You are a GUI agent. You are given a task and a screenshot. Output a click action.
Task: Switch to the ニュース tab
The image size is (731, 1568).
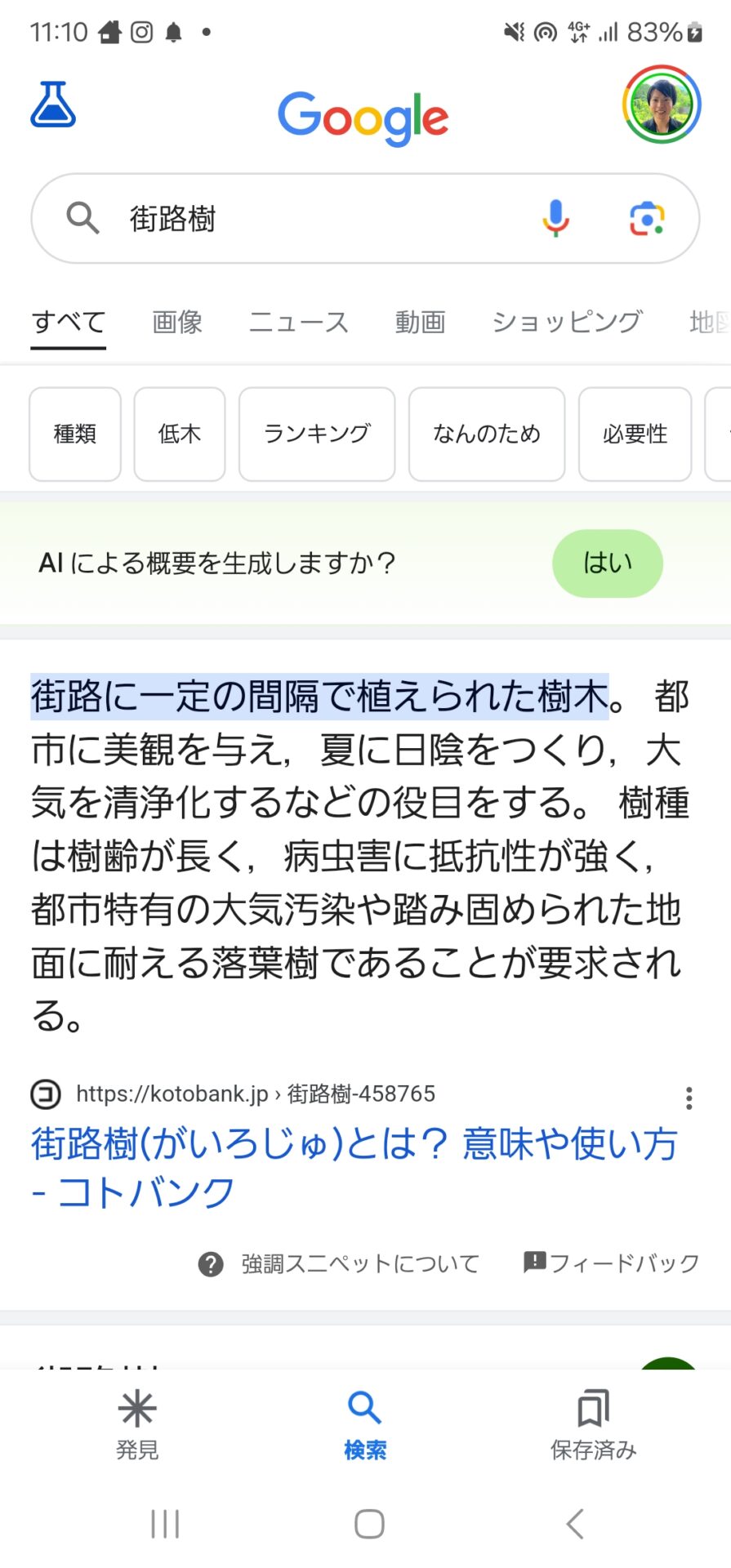[x=298, y=322]
